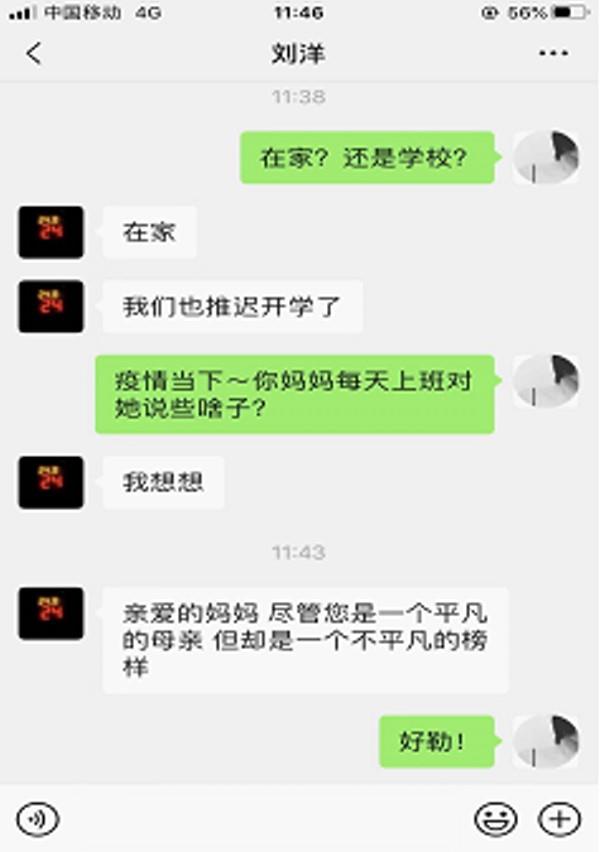Open the plus attachment menu
The height and width of the screenshot is (852, 600).
[559, 820]
